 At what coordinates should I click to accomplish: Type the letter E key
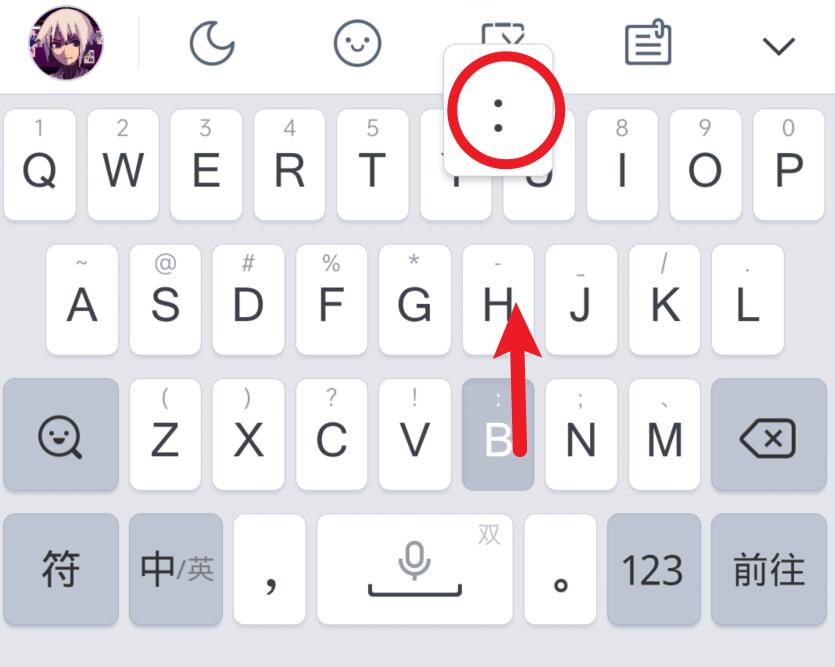click(206, 163)
